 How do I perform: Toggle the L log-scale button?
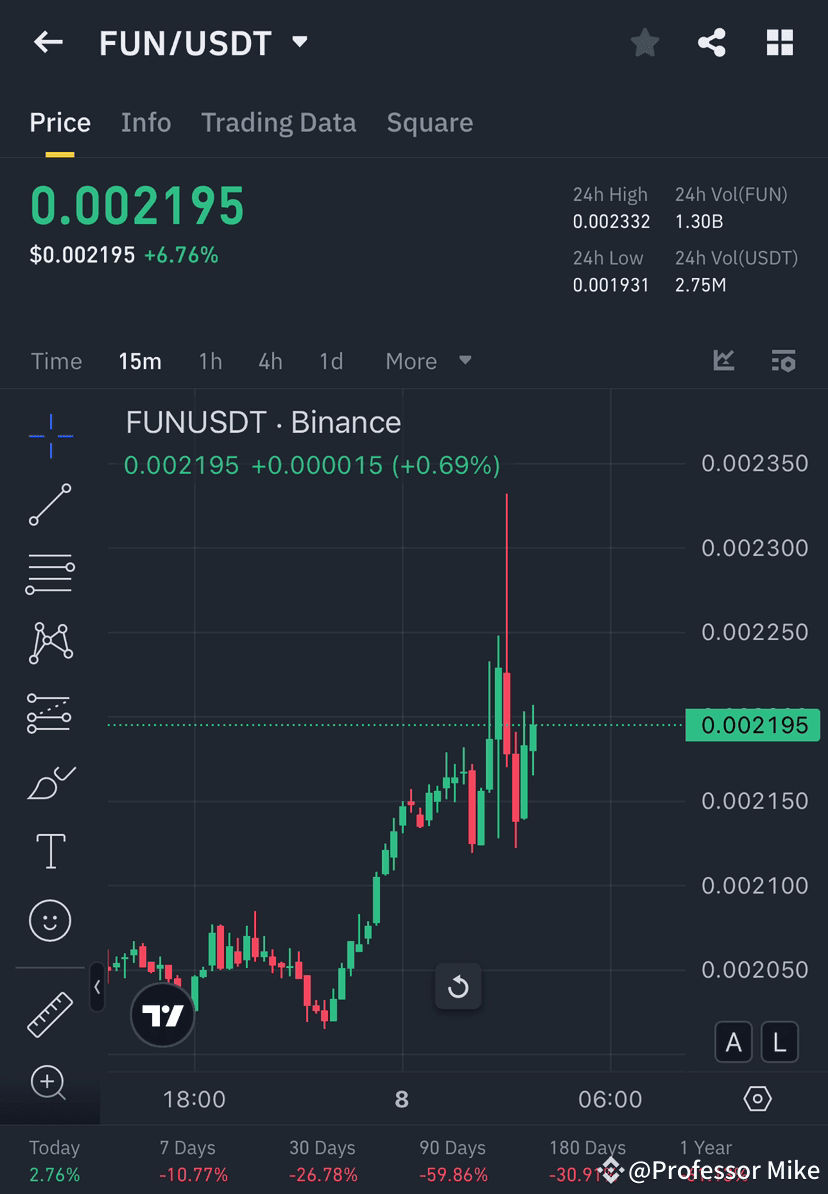coord(779,1042)
